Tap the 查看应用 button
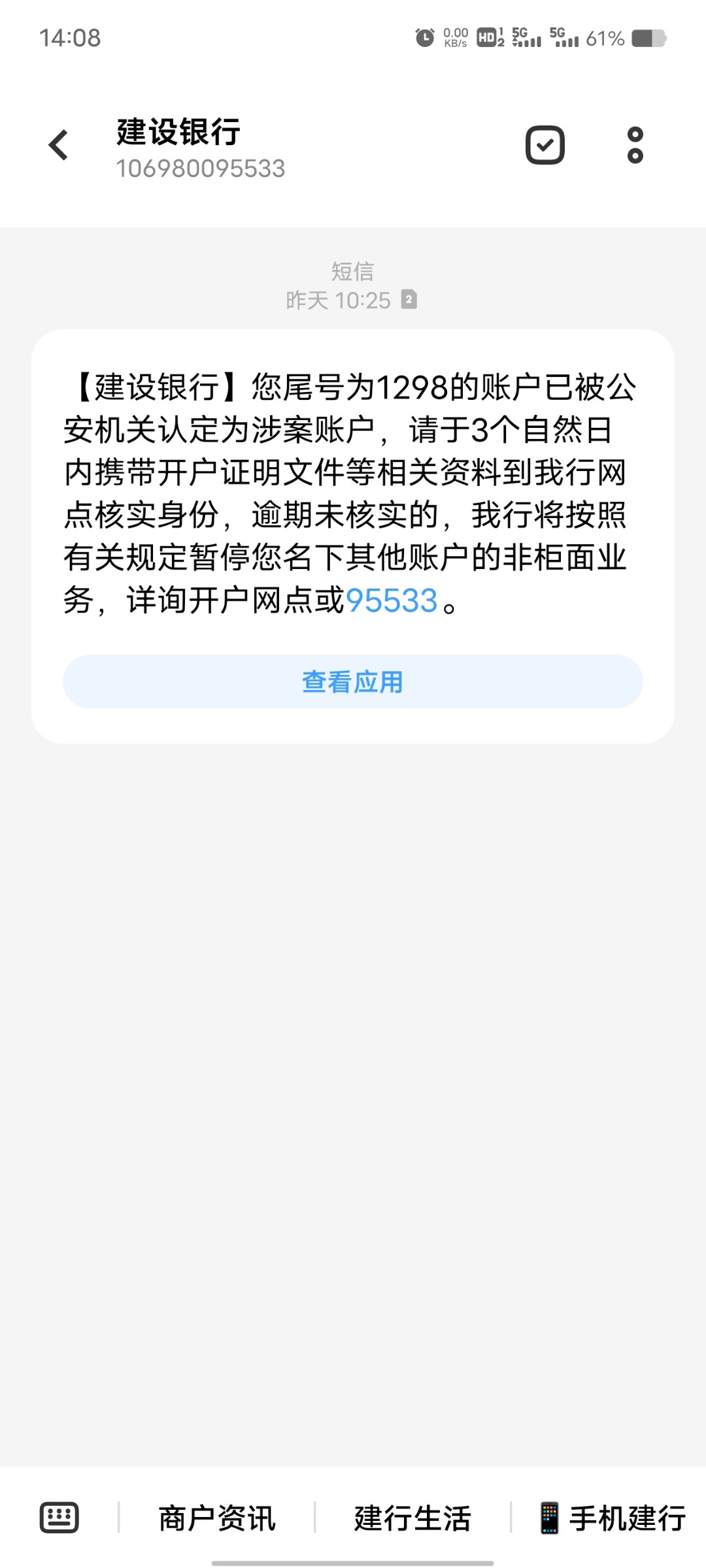706x1568 pixels. coord(353,681)
